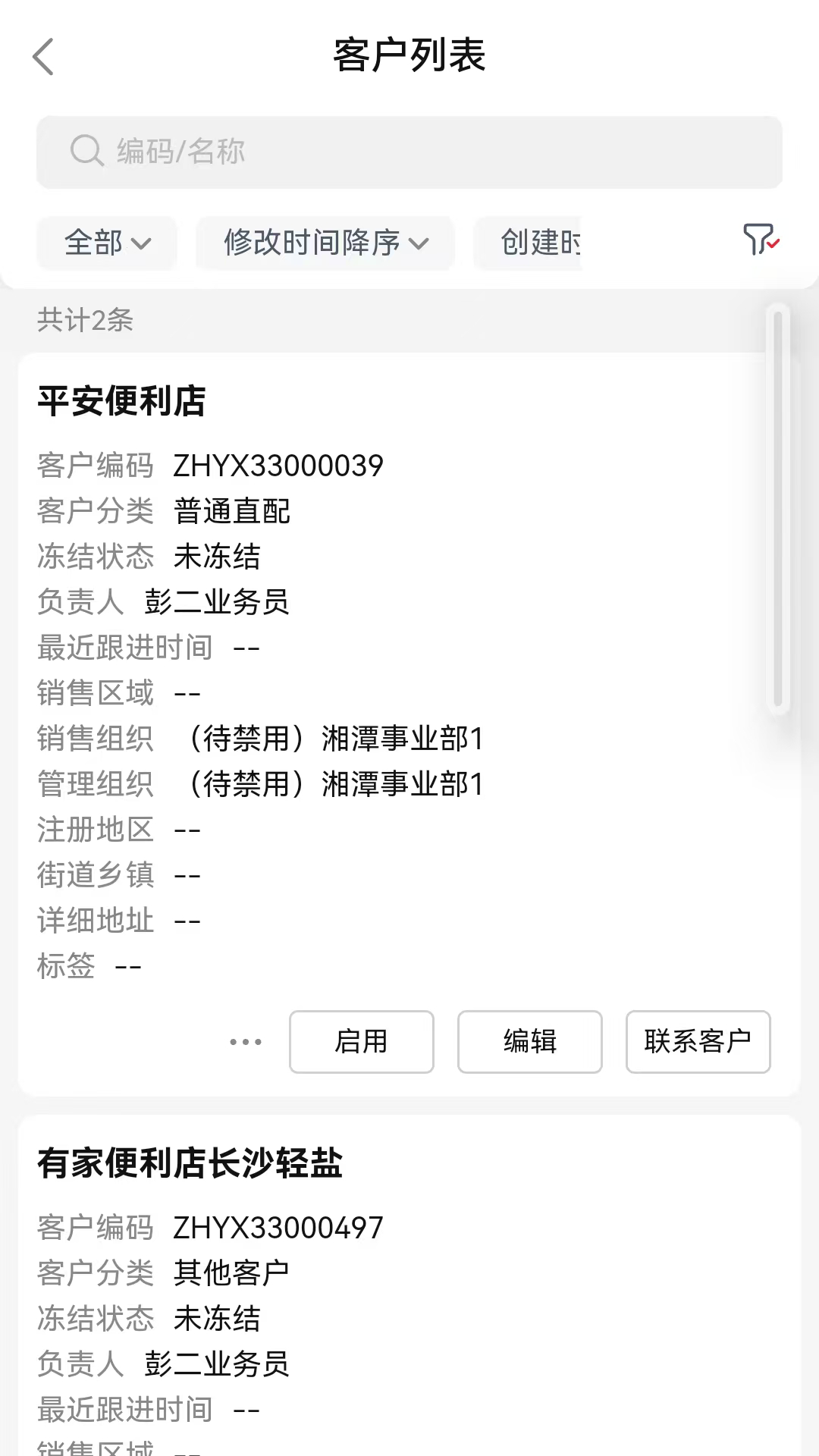
Task: Select customer code ZHYX33000497
Action: tap(278, 1226)
